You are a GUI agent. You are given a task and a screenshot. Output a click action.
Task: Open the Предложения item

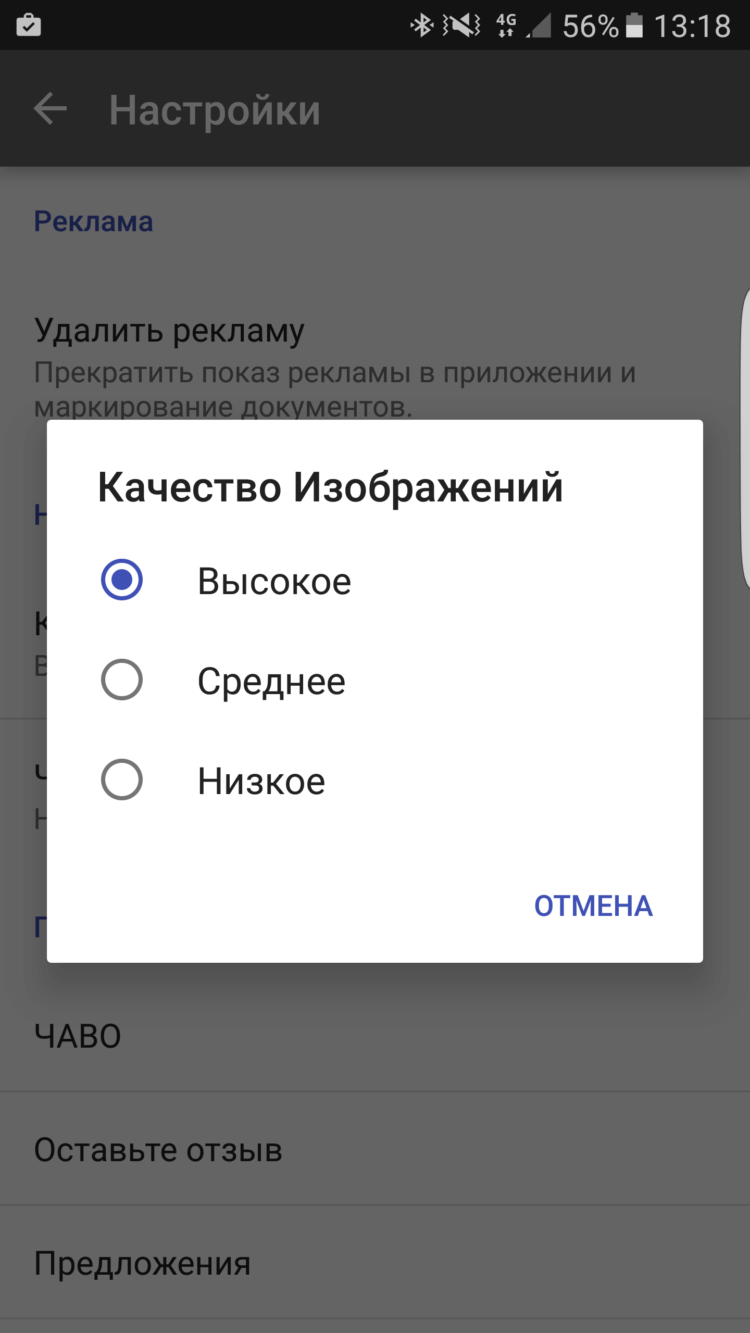[140, 1263]
